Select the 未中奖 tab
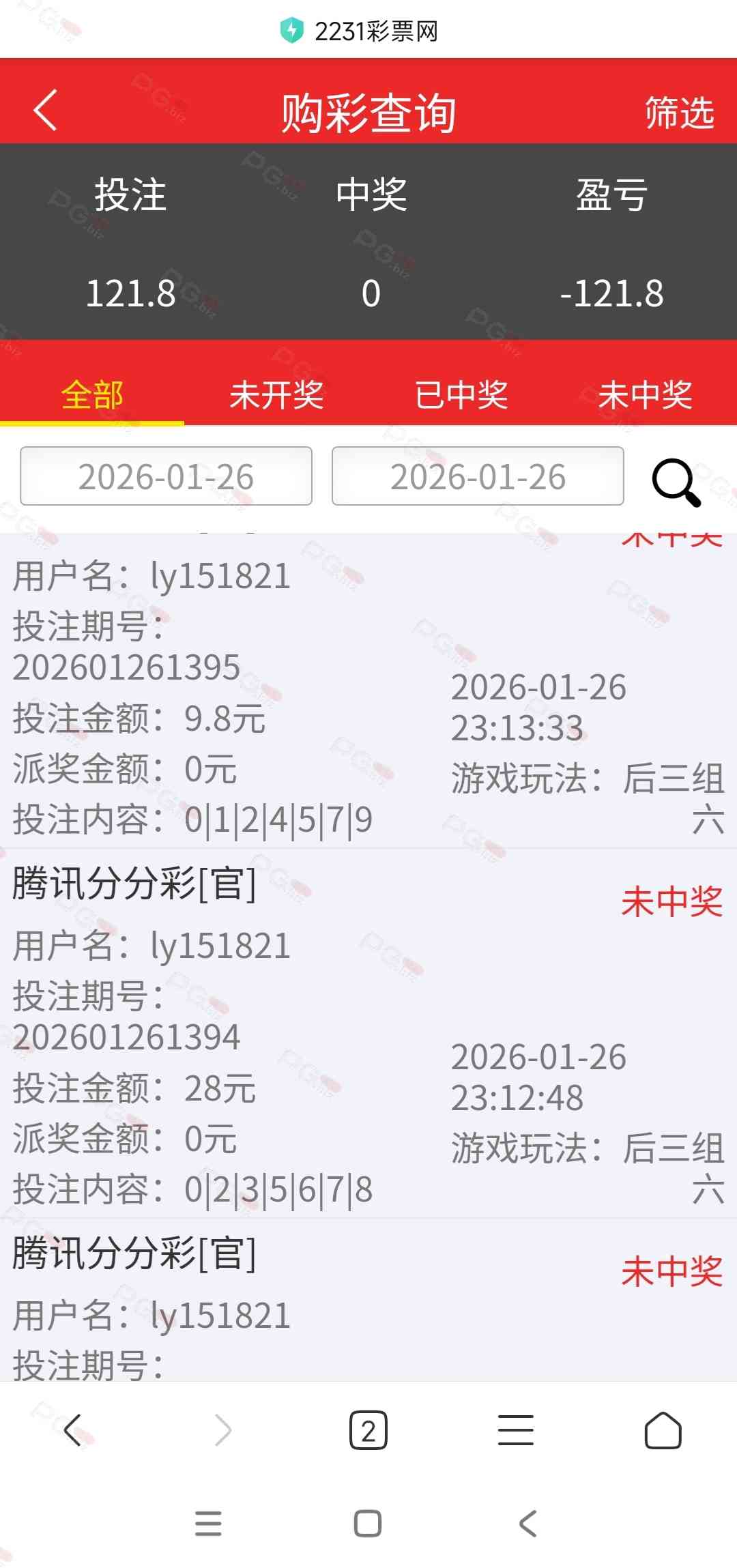The height and width of the screenshot is (1568, 737). pyautogui.click(x=645, y=395)
